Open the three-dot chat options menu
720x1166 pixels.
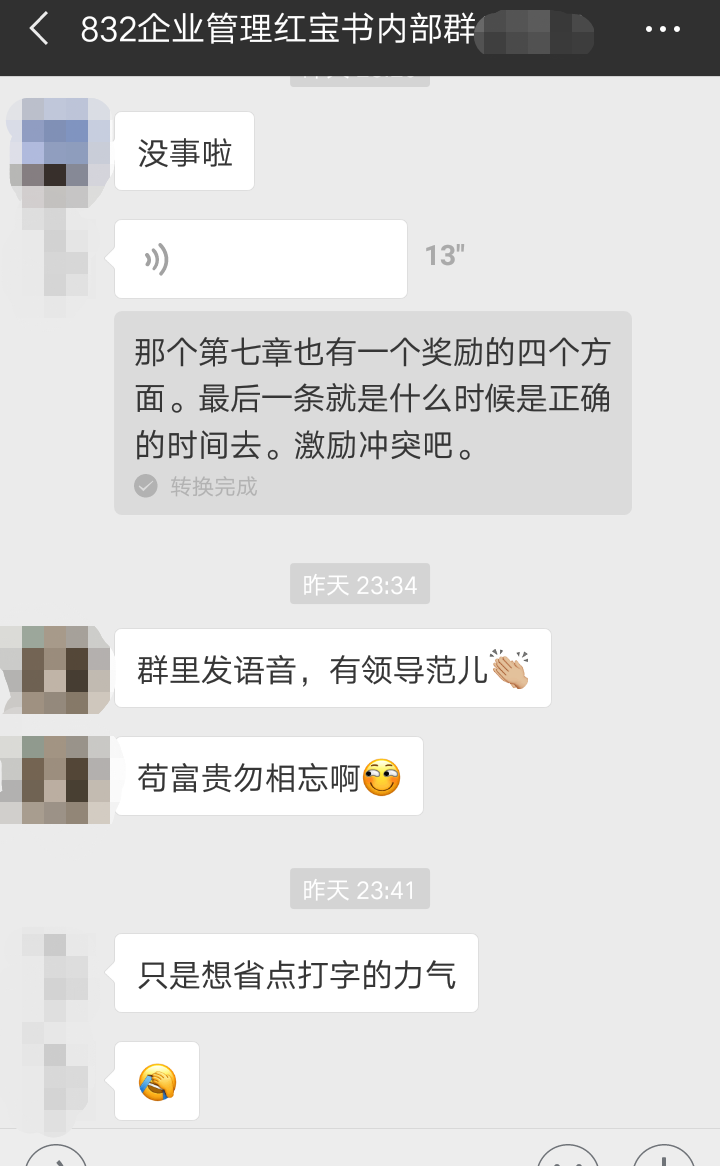662,30
